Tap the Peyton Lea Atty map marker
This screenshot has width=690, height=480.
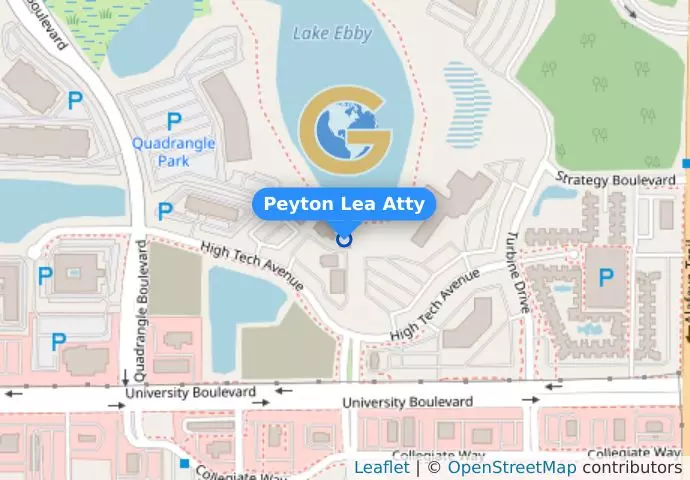344,239
